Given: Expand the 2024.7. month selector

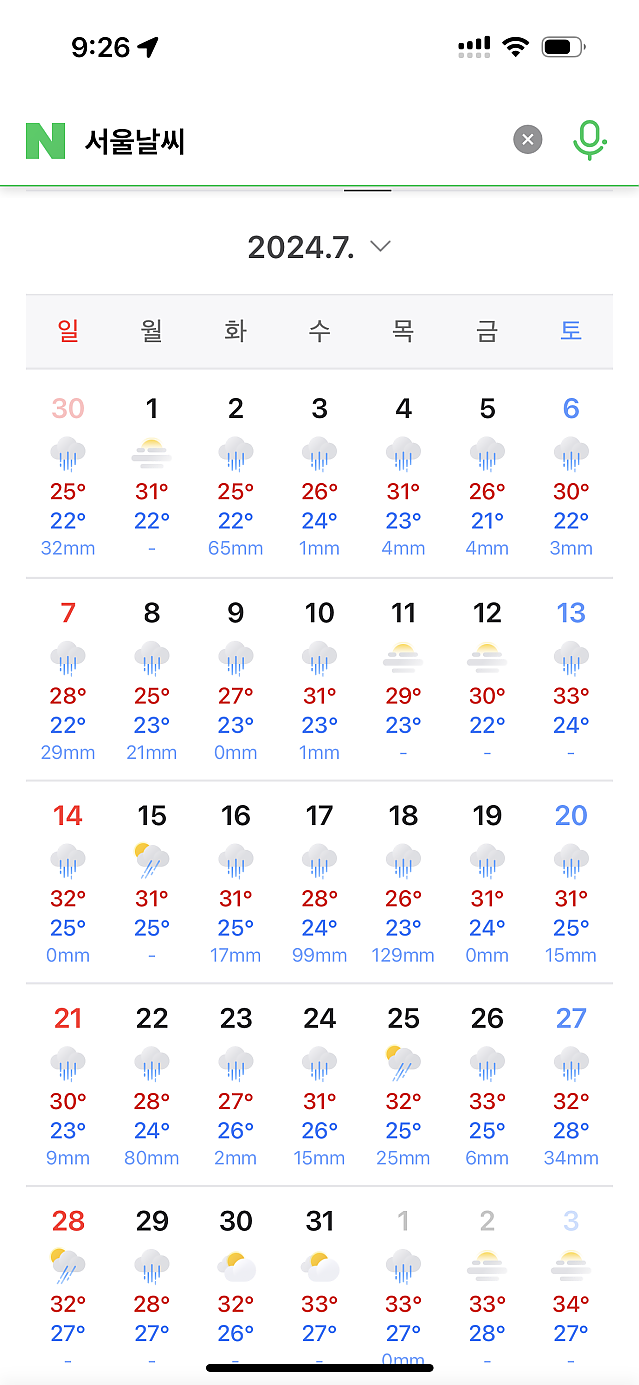Looking at the screenshot, I should [319, 247].
